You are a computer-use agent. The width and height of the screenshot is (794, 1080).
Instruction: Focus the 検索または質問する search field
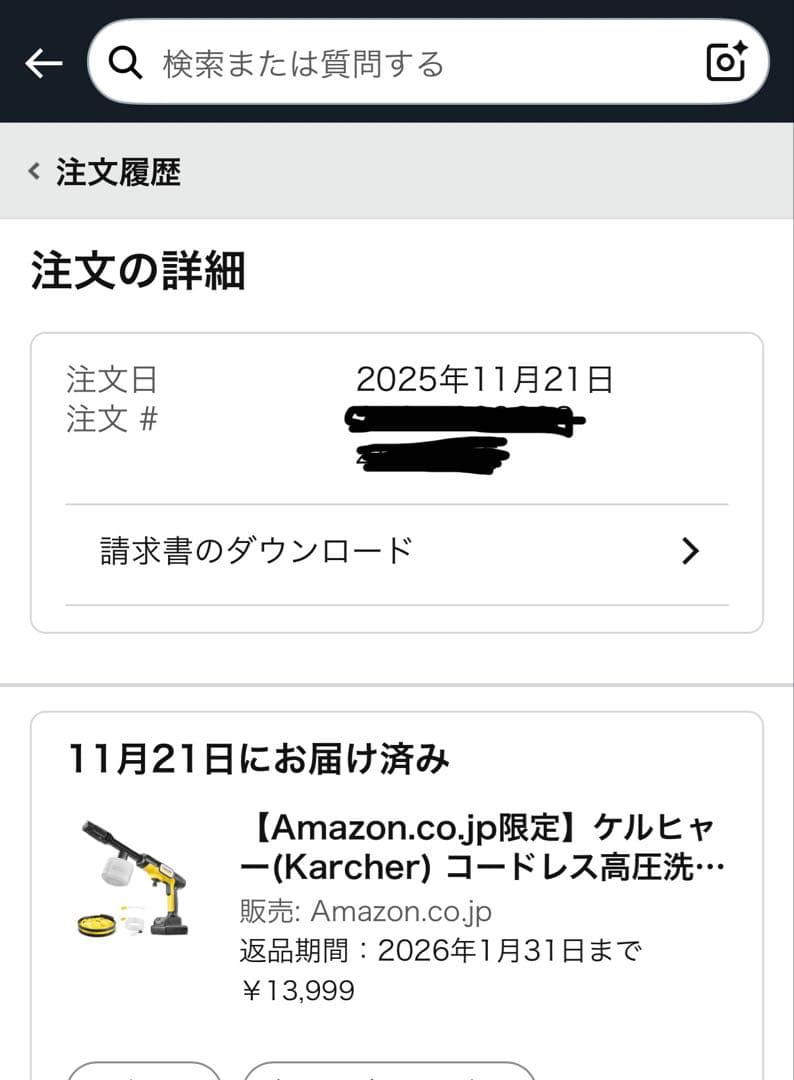click(x=350, y=61)
